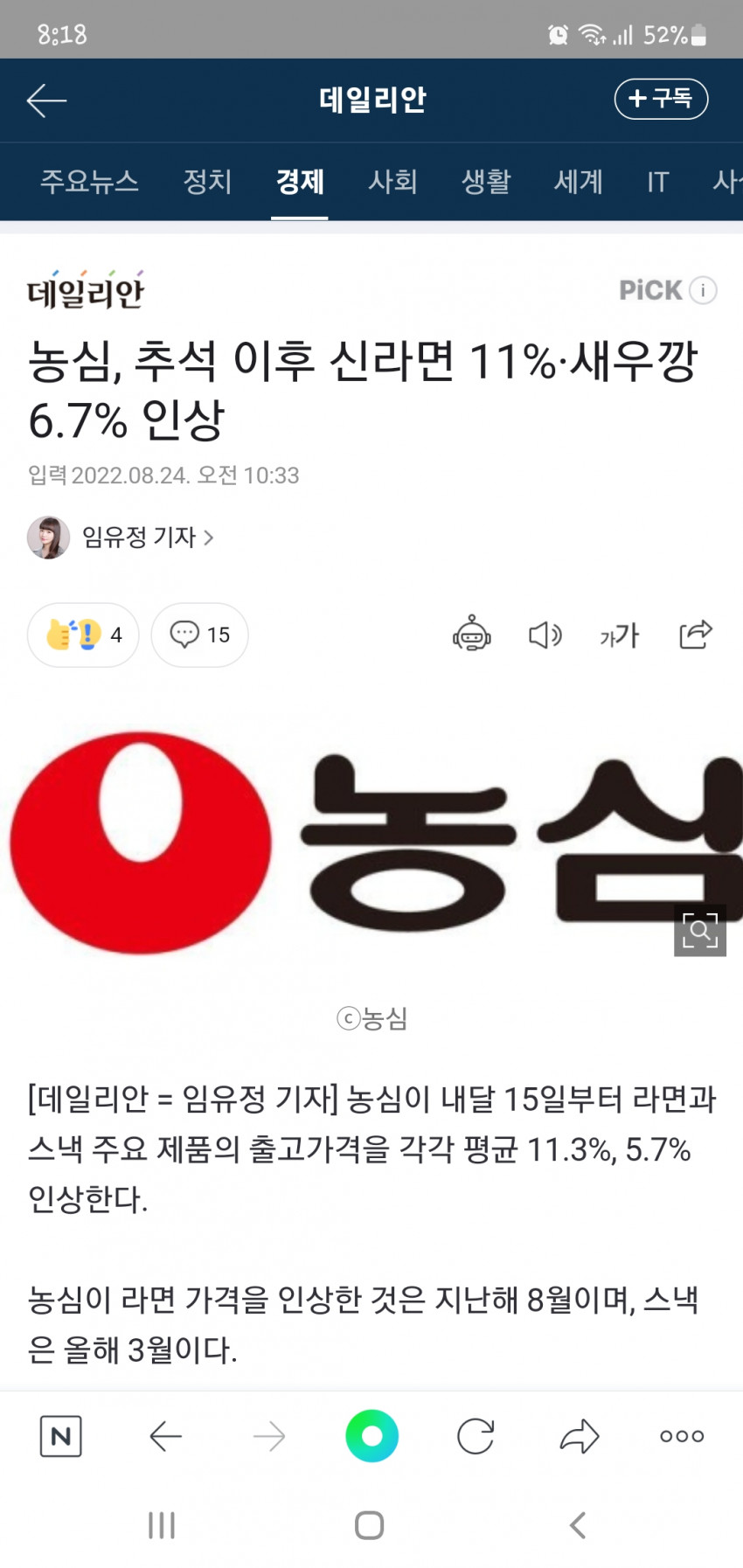Switch to the 정치 tab
The width and height of the screenshot is (743, 1568).
(x=207, y=182)
